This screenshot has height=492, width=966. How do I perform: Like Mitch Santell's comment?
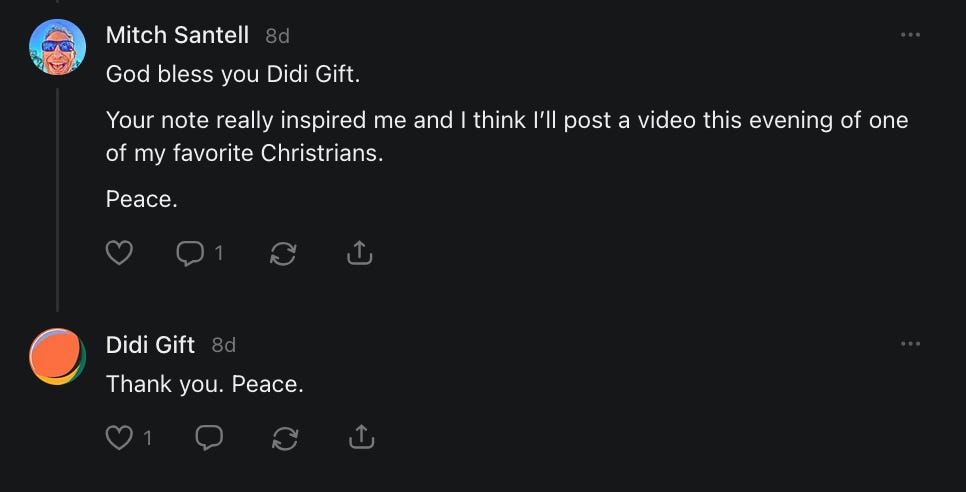tap(119, 253)
